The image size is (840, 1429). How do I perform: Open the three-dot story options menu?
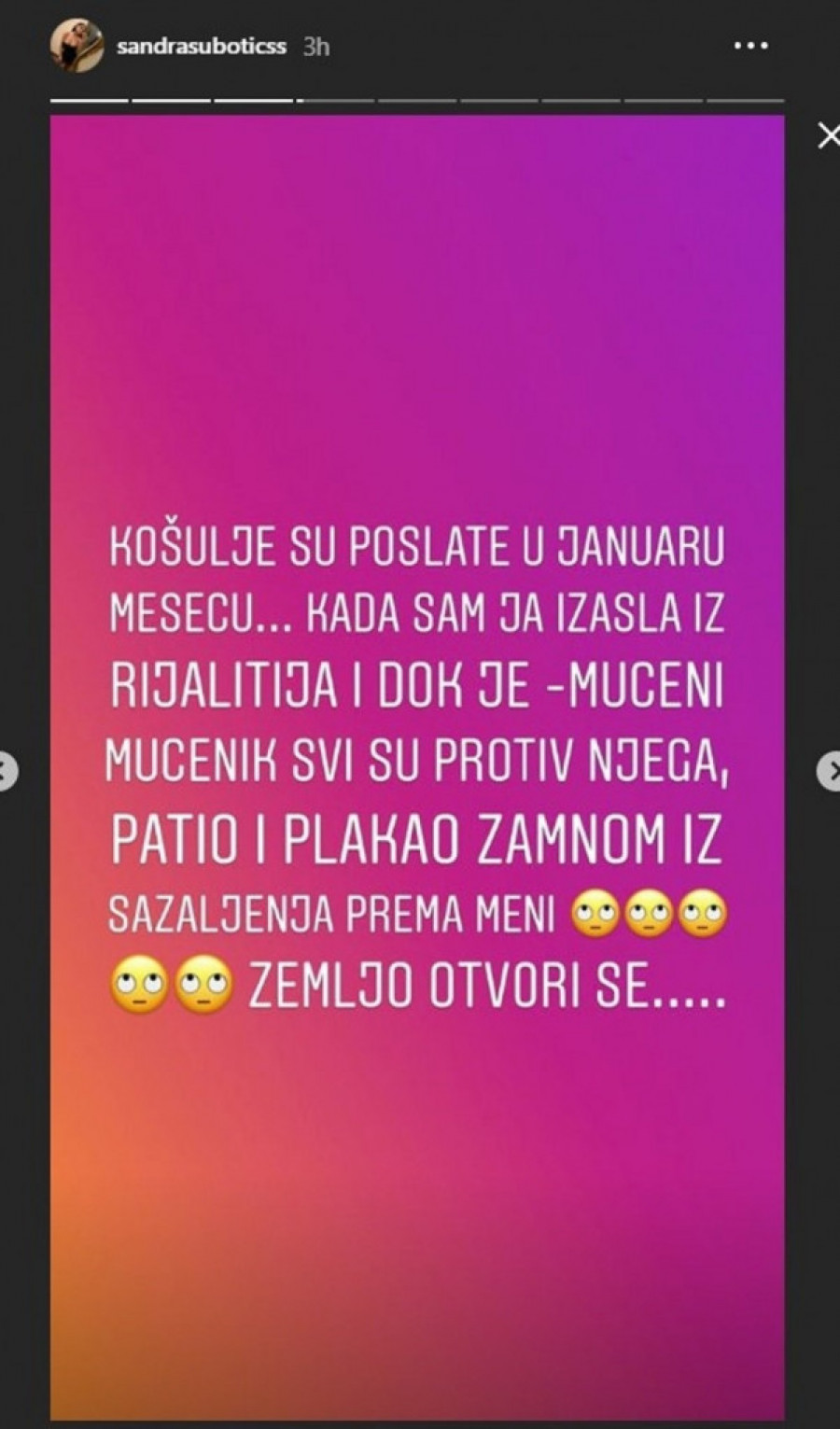[x=750, y=46]
